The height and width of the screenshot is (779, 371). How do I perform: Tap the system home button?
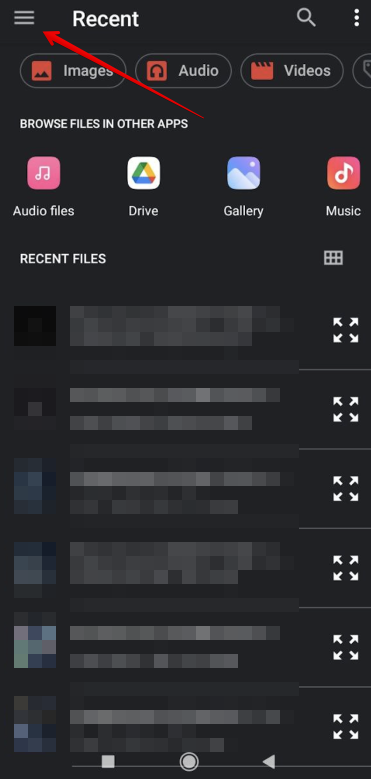pyautogui.click(x=189, y=761)
